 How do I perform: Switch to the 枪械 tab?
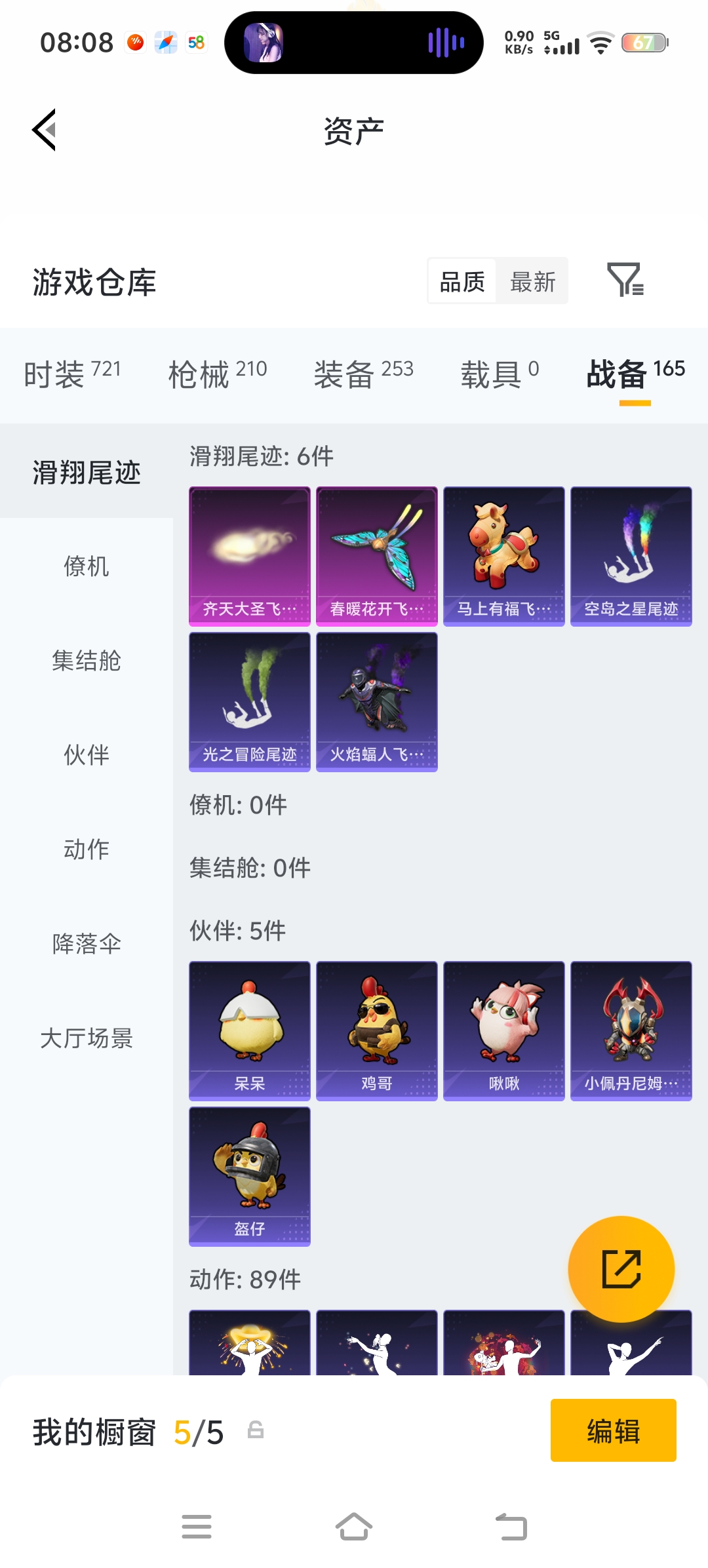(218, 374)
